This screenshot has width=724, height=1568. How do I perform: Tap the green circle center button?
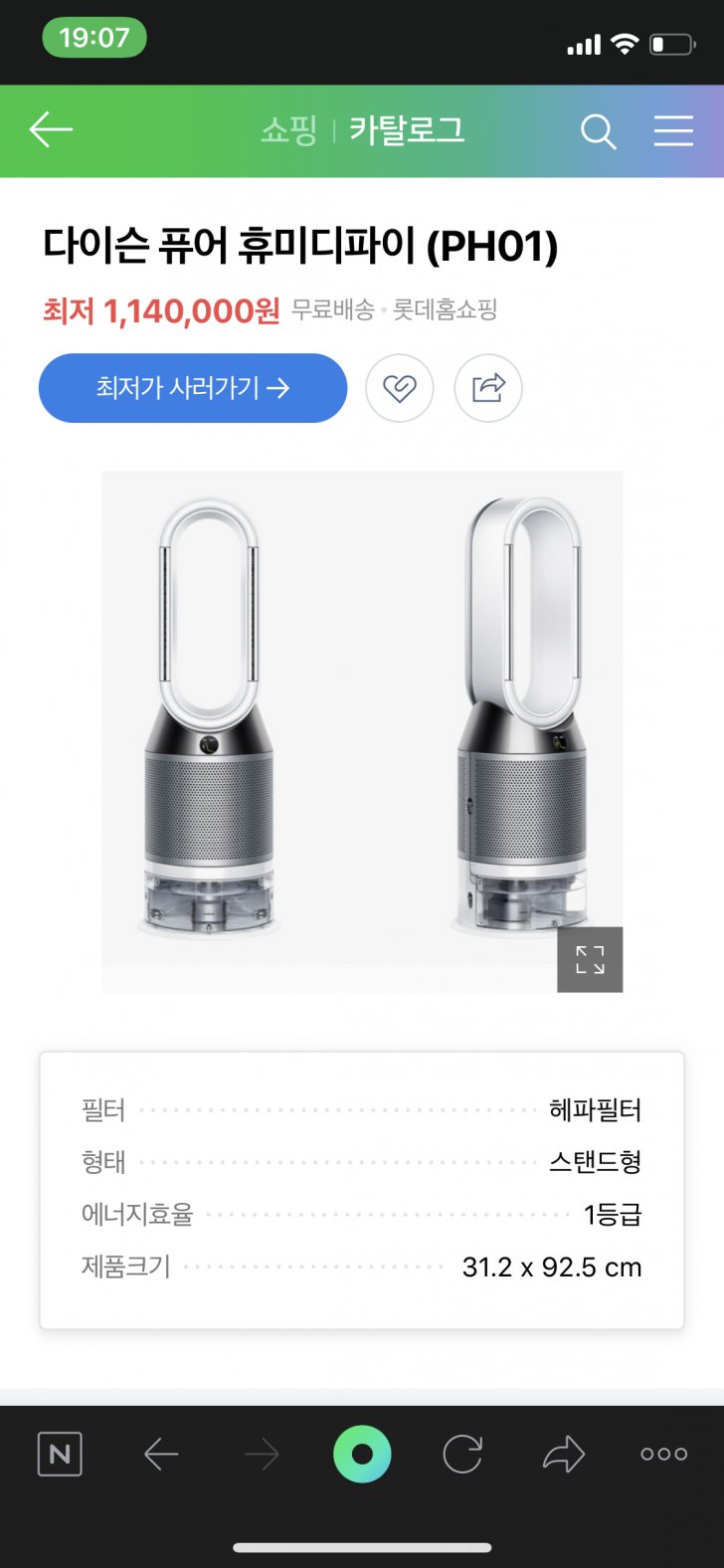click(362, 1455)
